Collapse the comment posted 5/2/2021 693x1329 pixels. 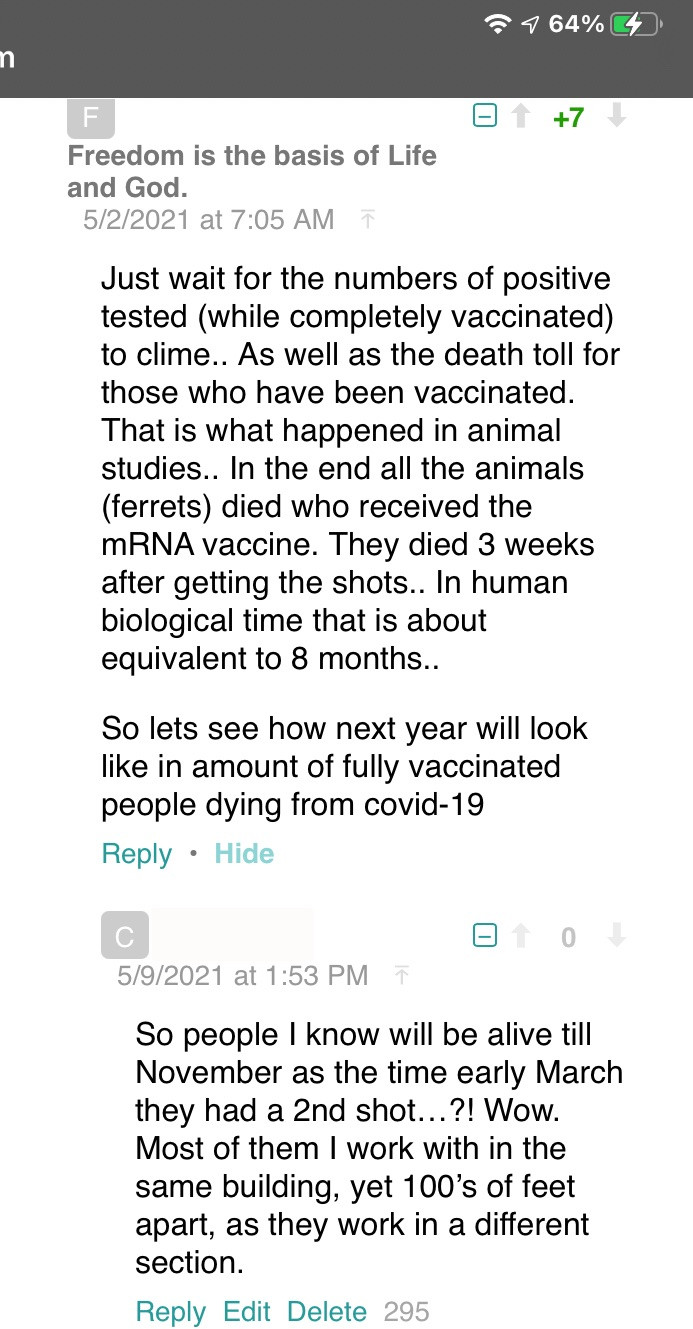(x=484, y=117)
